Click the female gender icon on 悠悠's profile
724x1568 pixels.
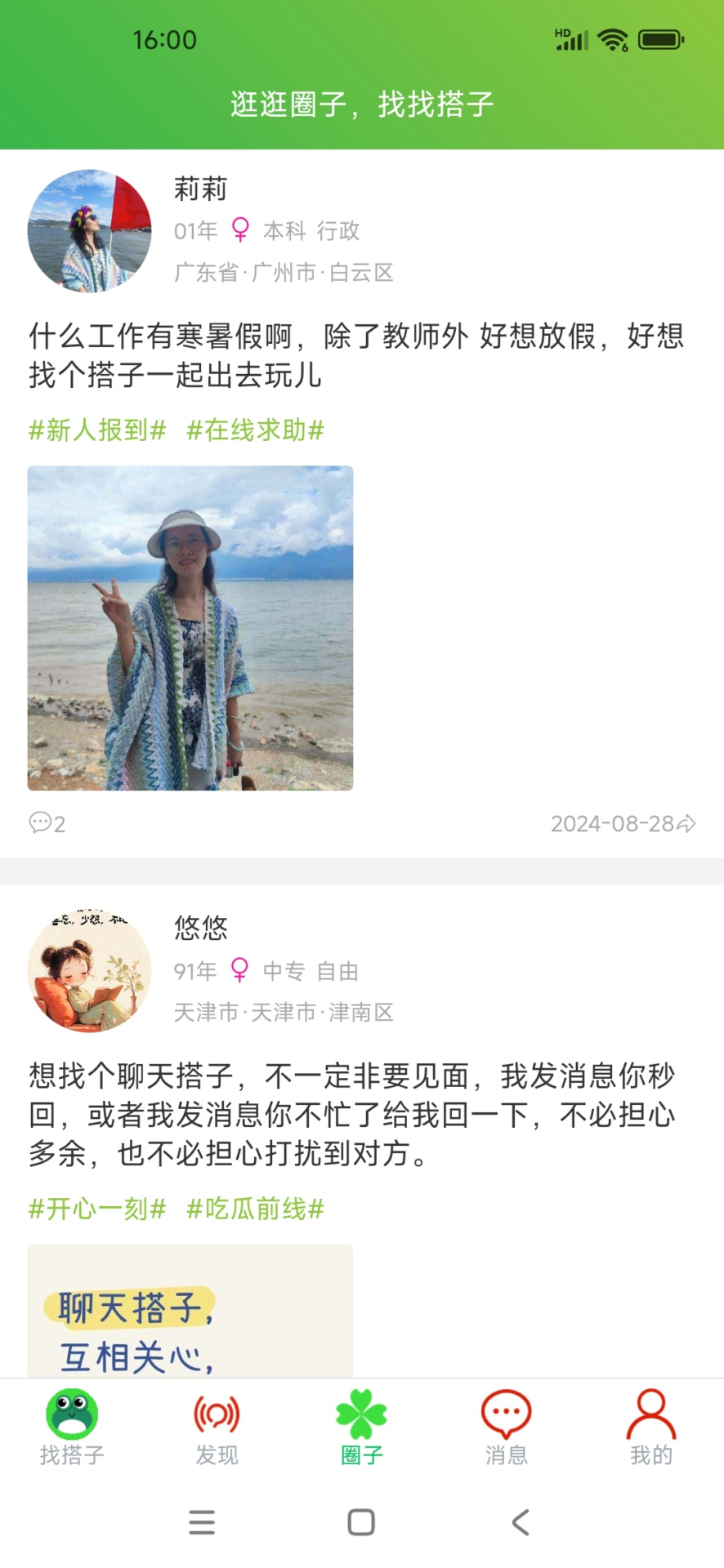[x=239, y=970]
